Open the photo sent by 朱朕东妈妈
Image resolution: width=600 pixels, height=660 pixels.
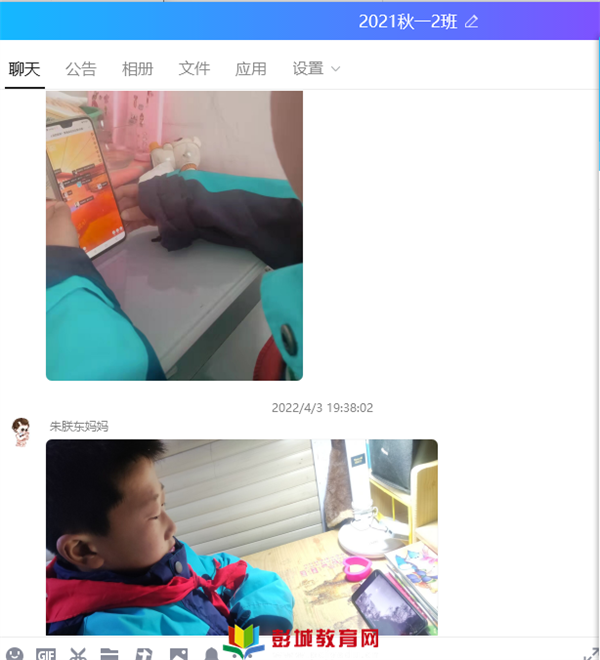[241, 537]
